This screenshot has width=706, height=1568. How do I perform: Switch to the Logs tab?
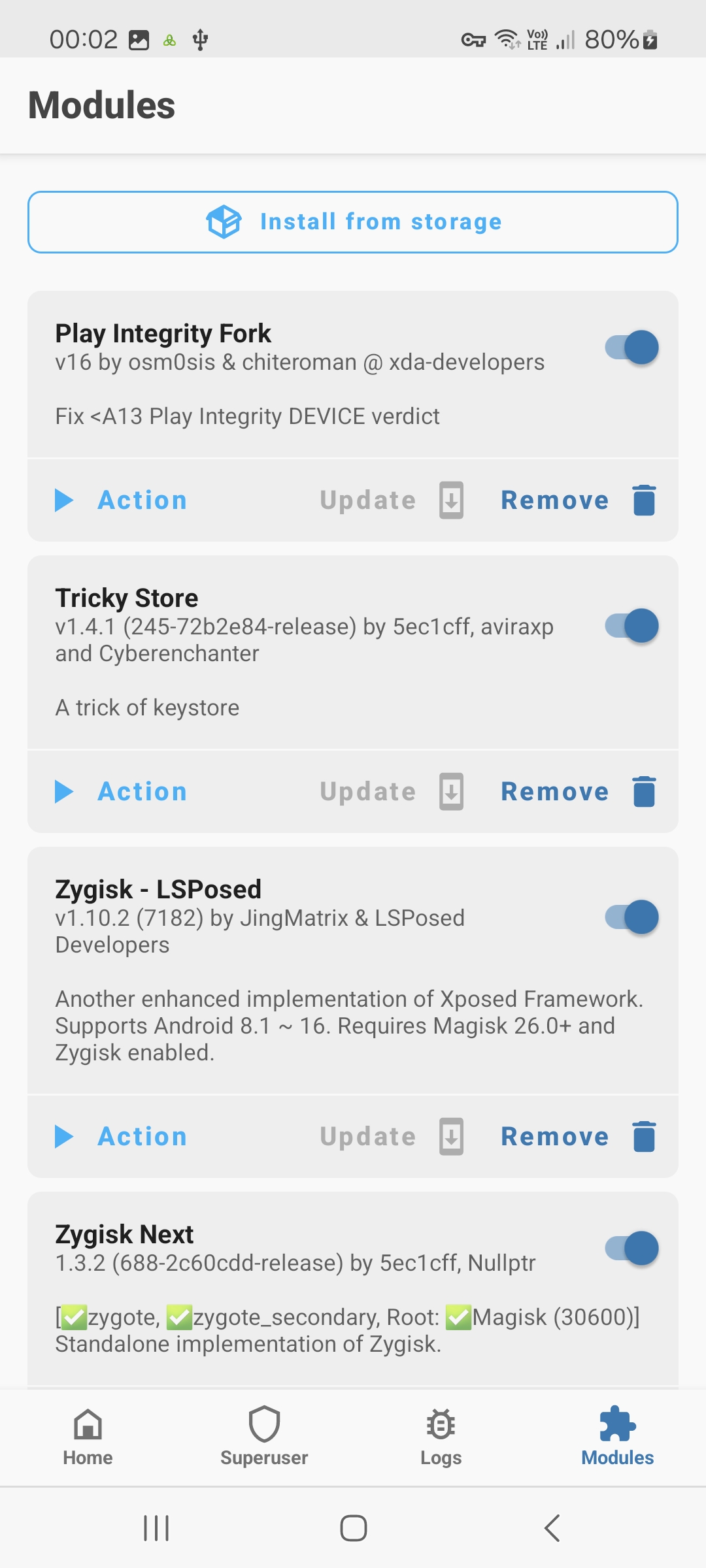coord(441,1436)
